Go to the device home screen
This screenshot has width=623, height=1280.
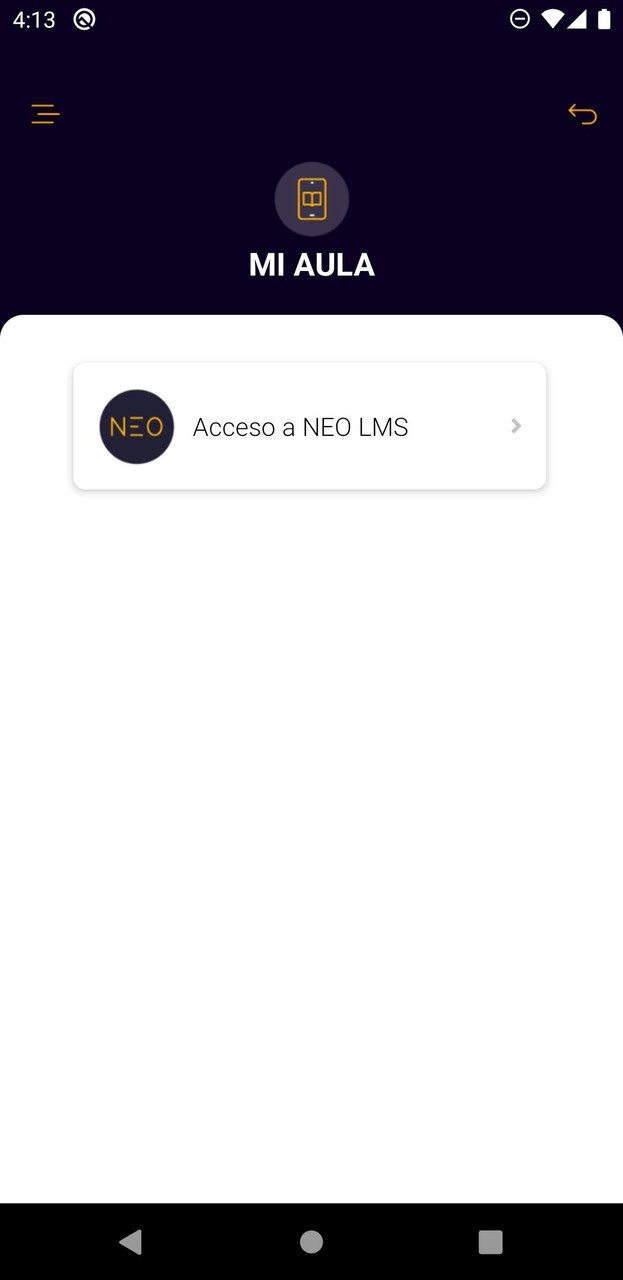coord(311,1242)
